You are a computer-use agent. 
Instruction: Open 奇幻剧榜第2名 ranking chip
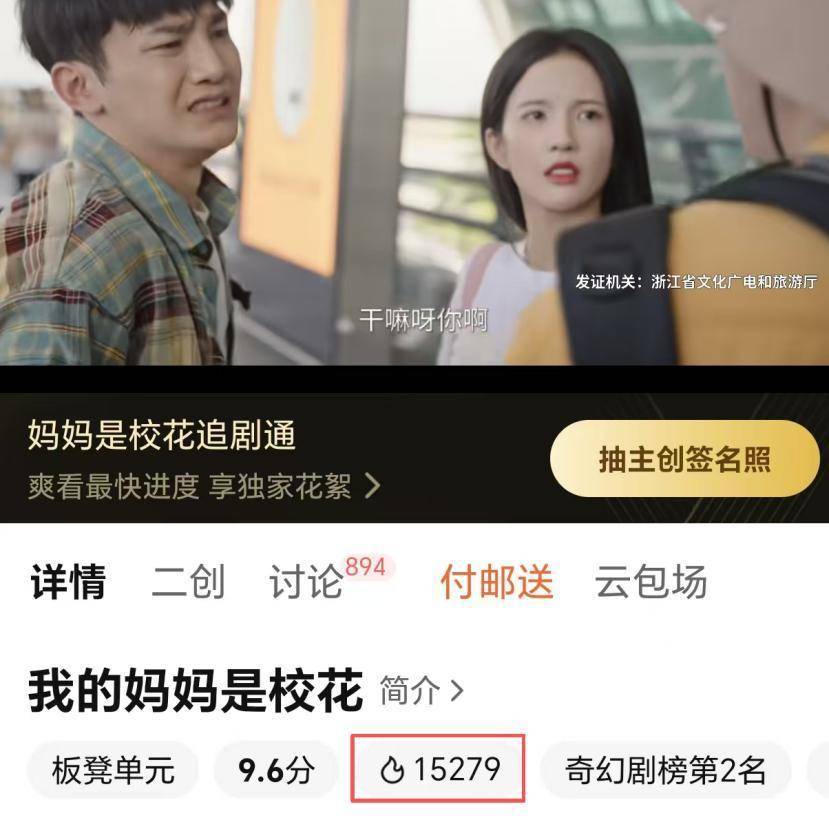coord(666,770)
